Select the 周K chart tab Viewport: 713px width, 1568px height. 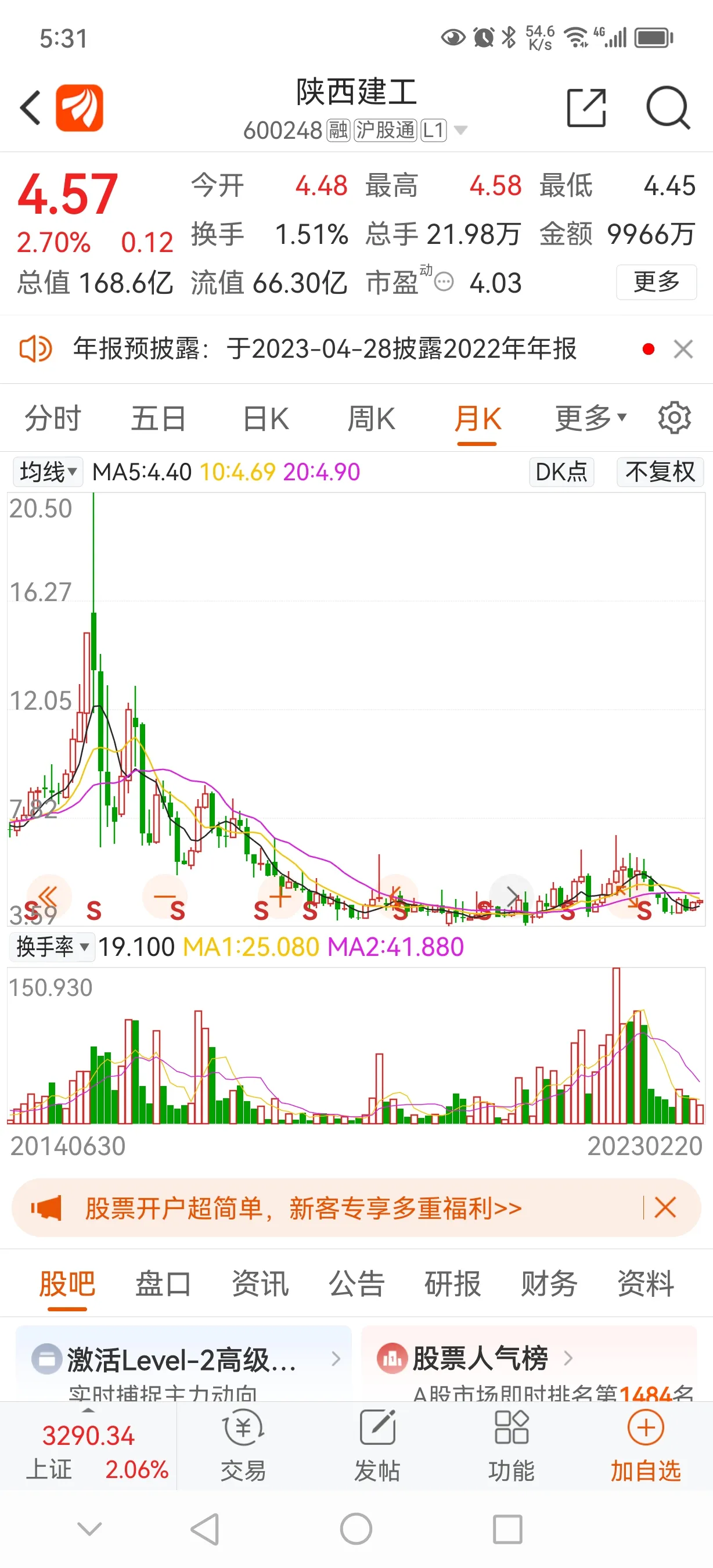371,419
